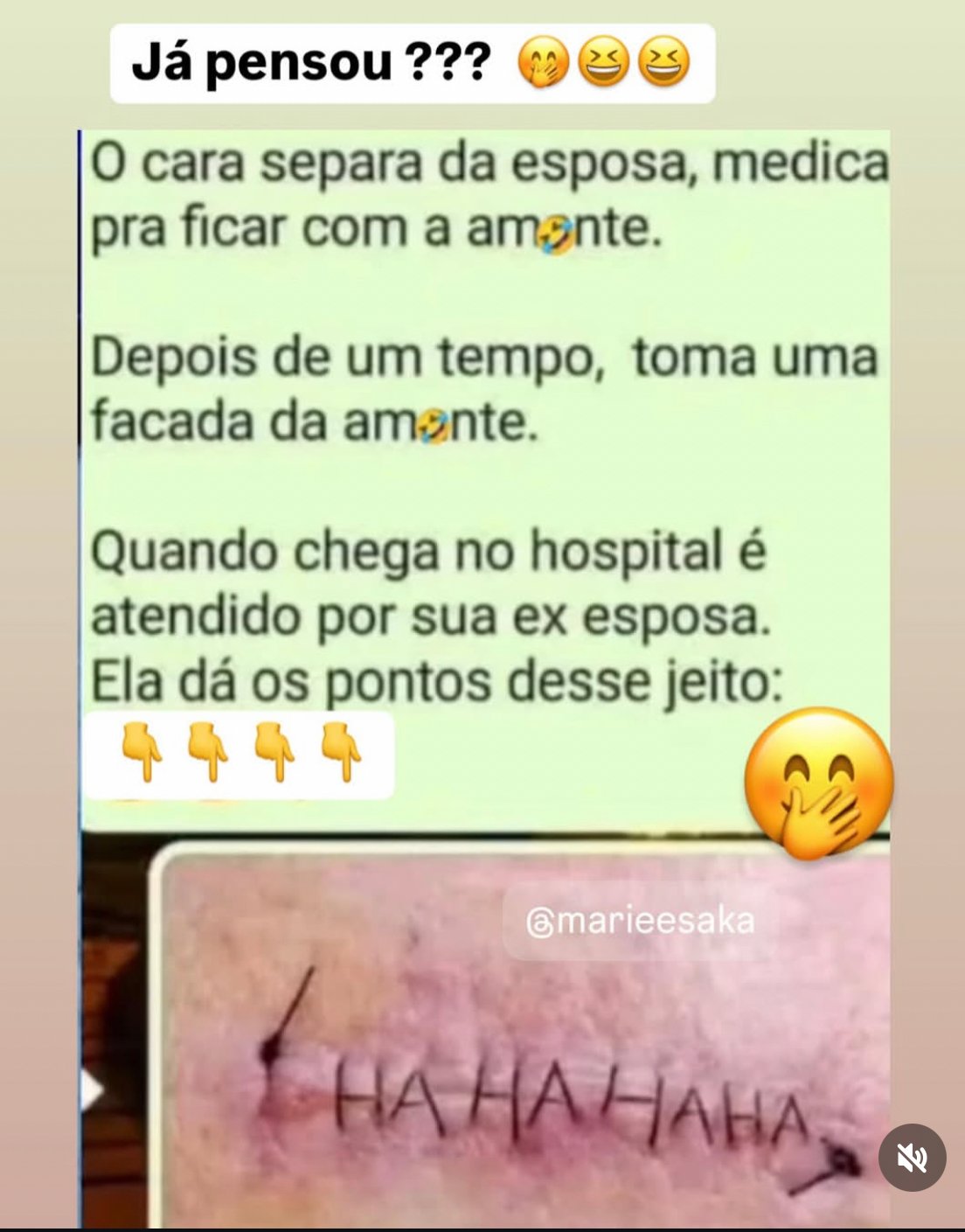This screenshot has width=965, height=1232.
Task: Open the @marieesaka mention
Action: (640, 921)
